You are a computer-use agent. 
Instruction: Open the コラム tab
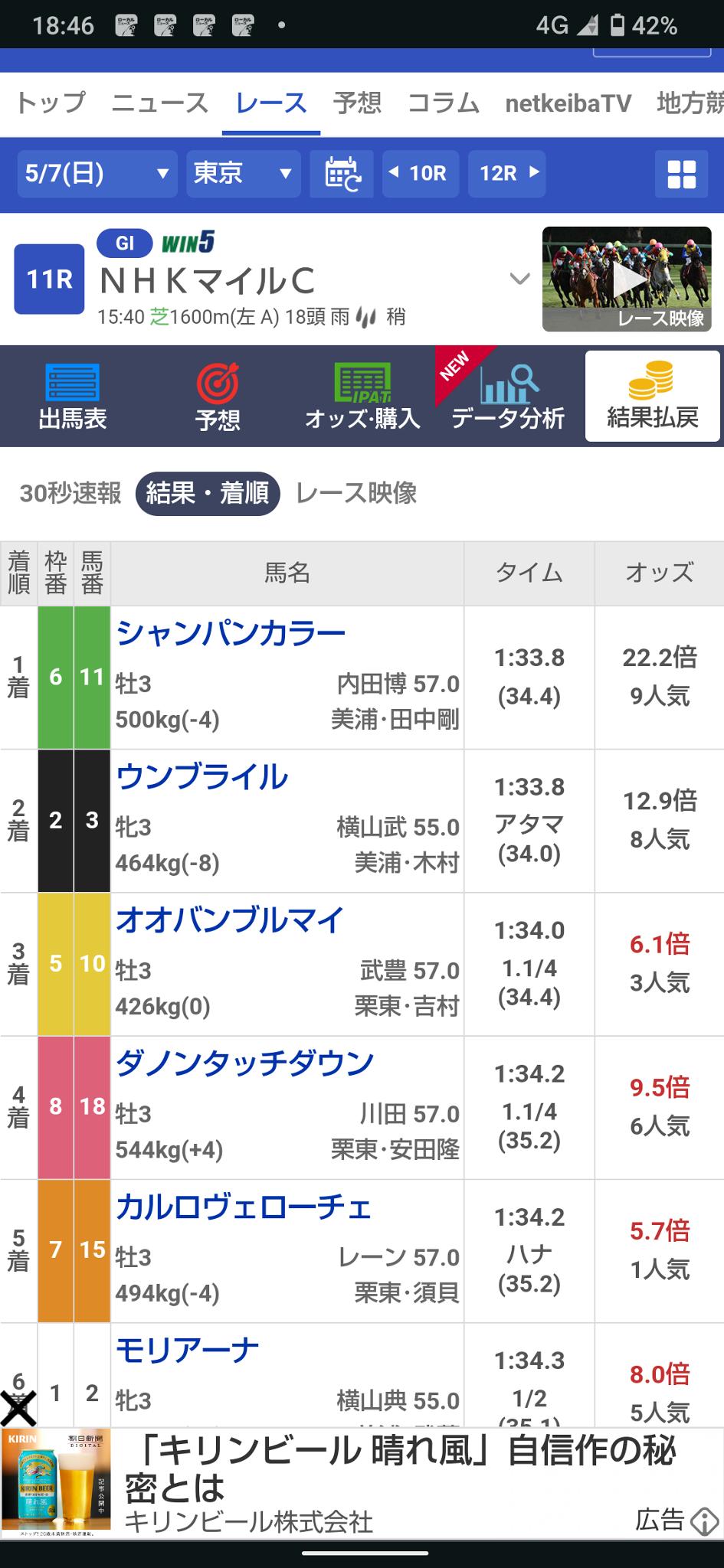pos(444,103)
